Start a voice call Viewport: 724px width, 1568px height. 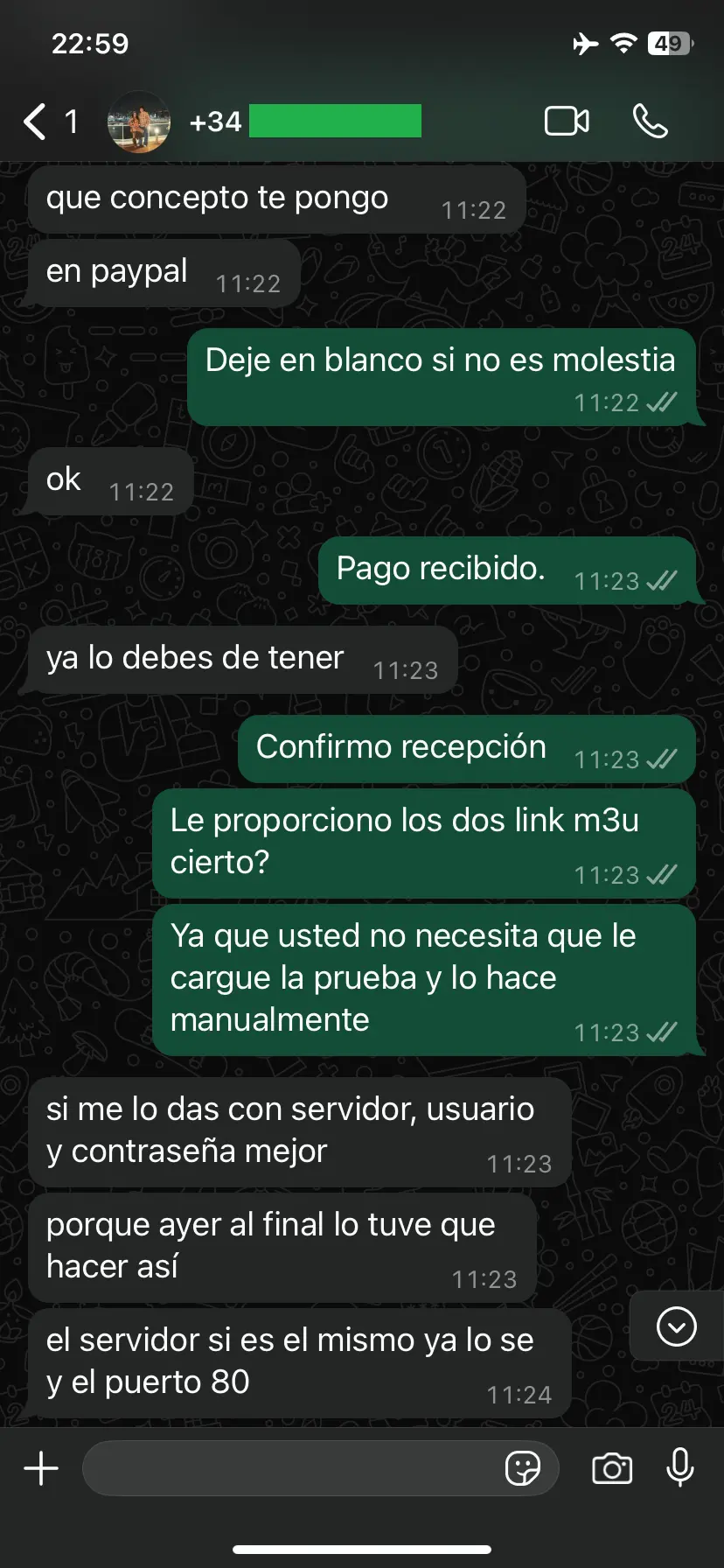coord(650,122)
